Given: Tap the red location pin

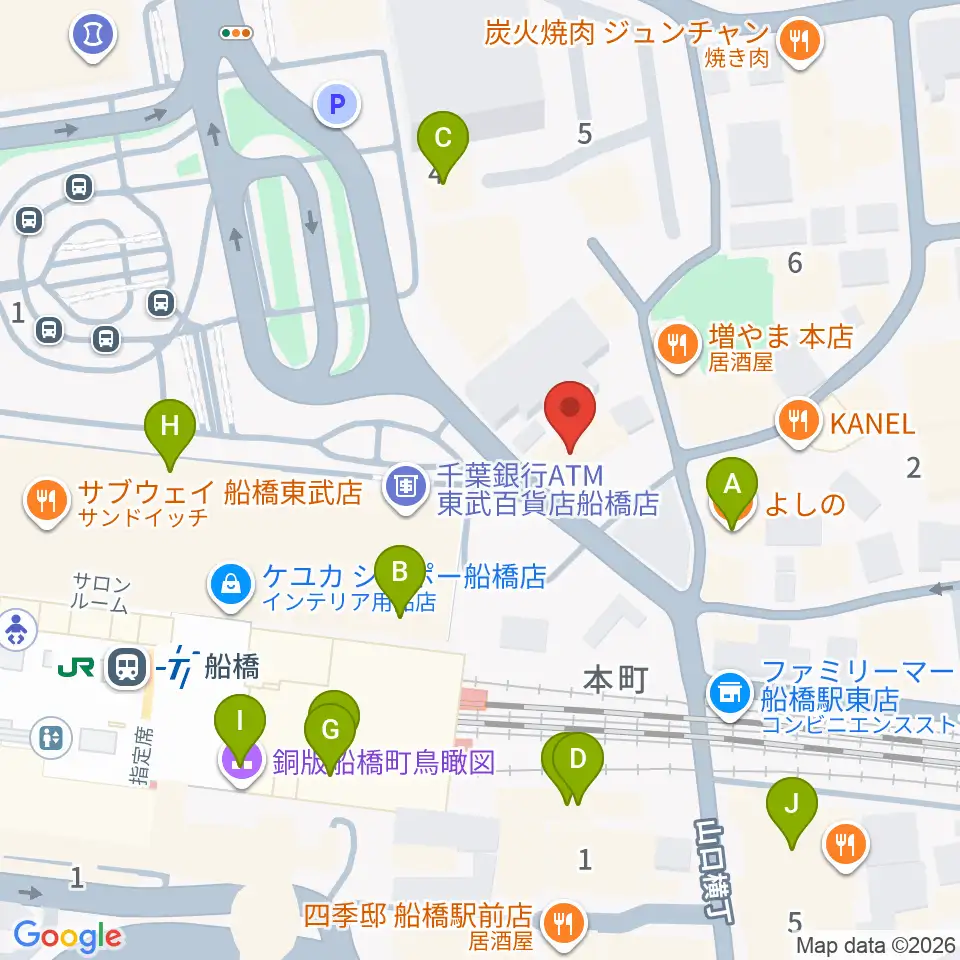Looking at the screenshot, I should pos(569,416).
